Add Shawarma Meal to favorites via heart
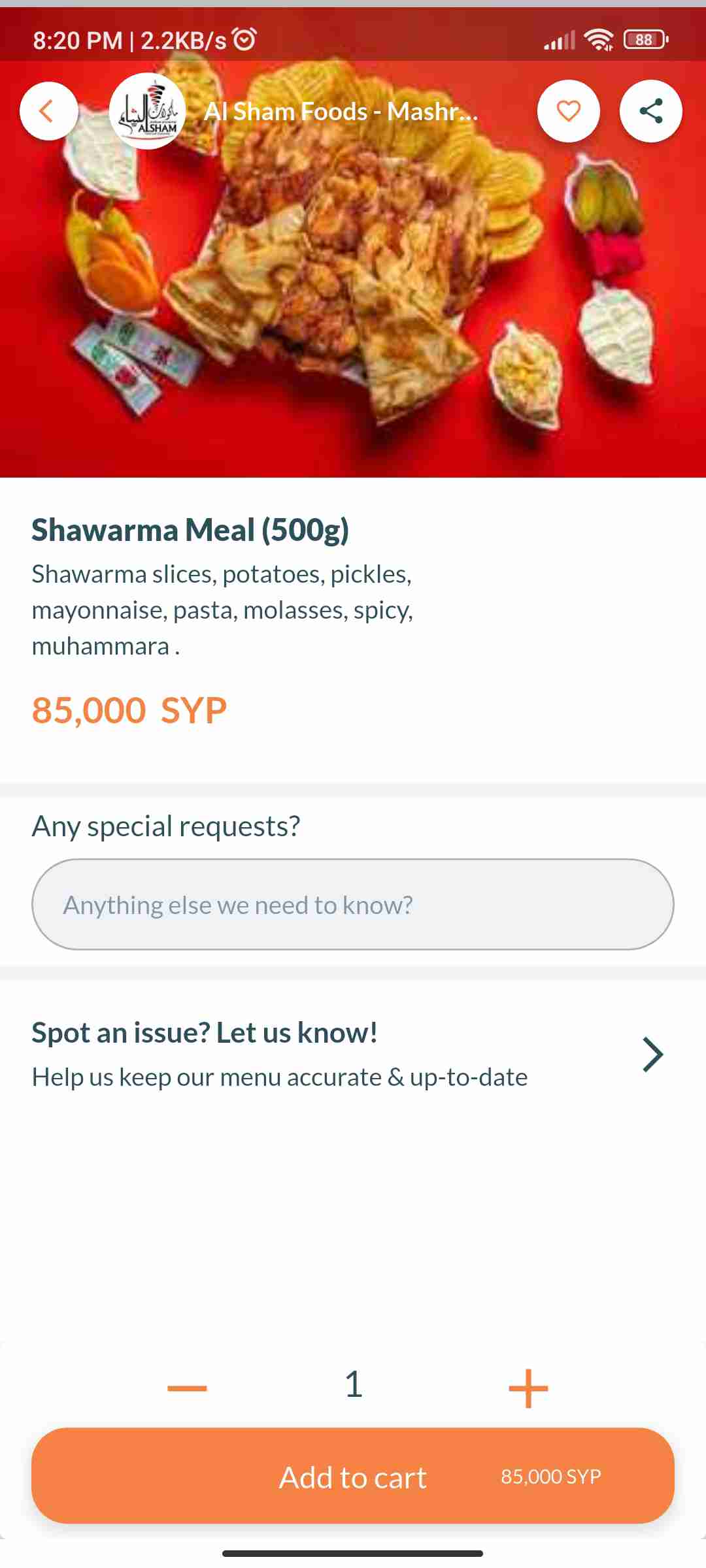 pyautogui.click(x=568, y=111)
